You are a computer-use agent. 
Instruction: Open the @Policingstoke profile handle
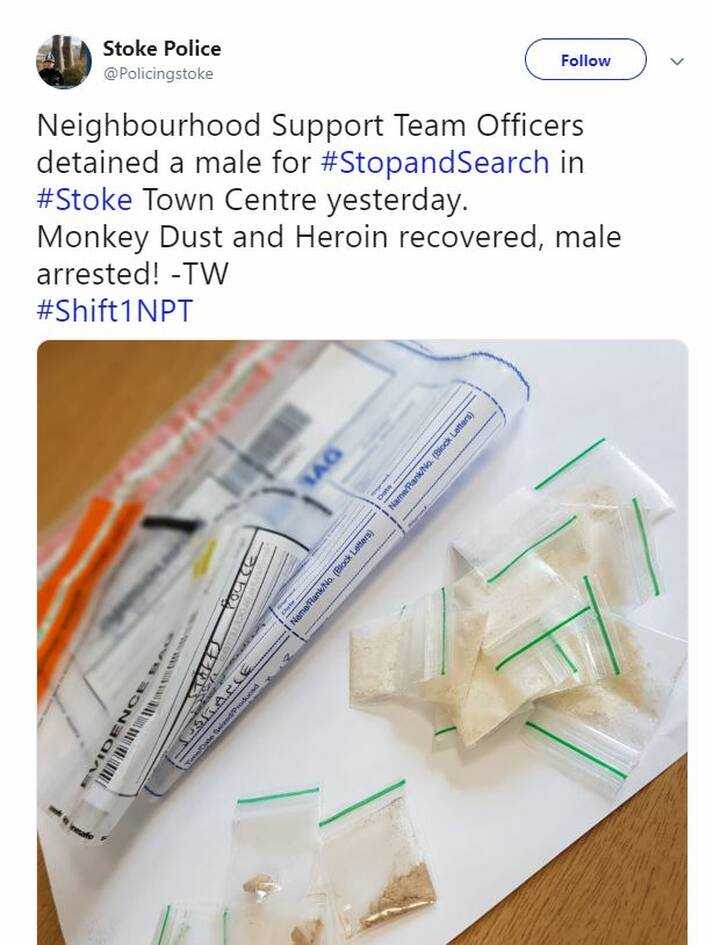click(158, 74)
